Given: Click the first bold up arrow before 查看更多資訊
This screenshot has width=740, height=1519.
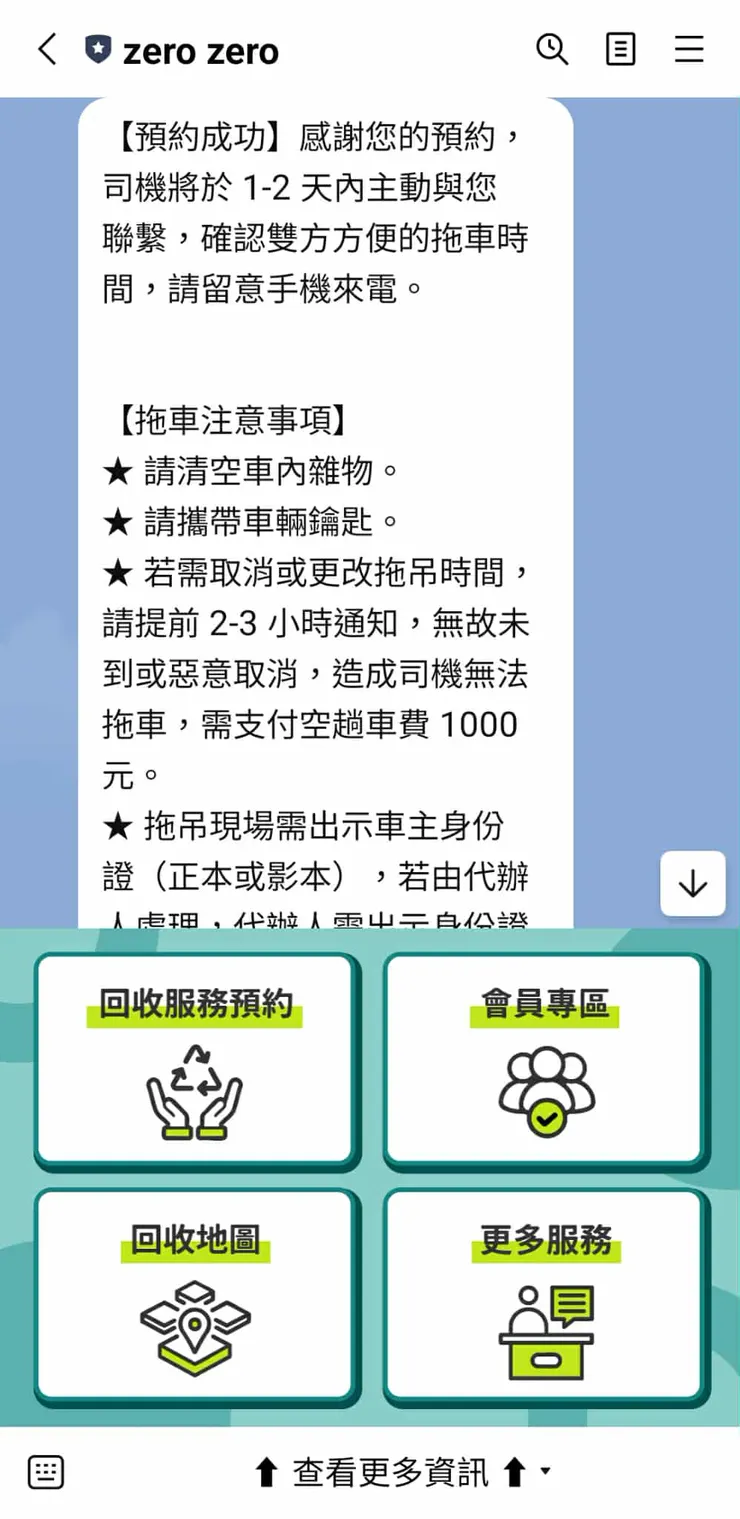Looking at the screenshot, I should (x=267, y=1471).
